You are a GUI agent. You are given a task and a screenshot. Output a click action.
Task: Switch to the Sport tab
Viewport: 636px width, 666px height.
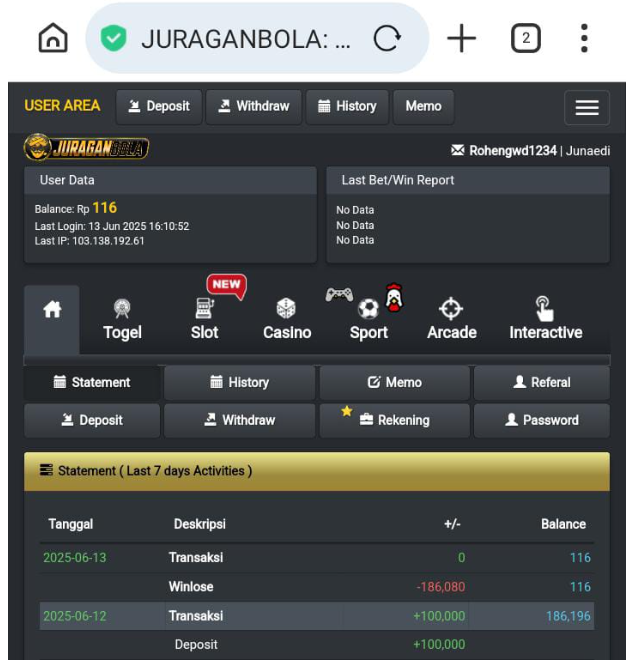click(368, 320)
